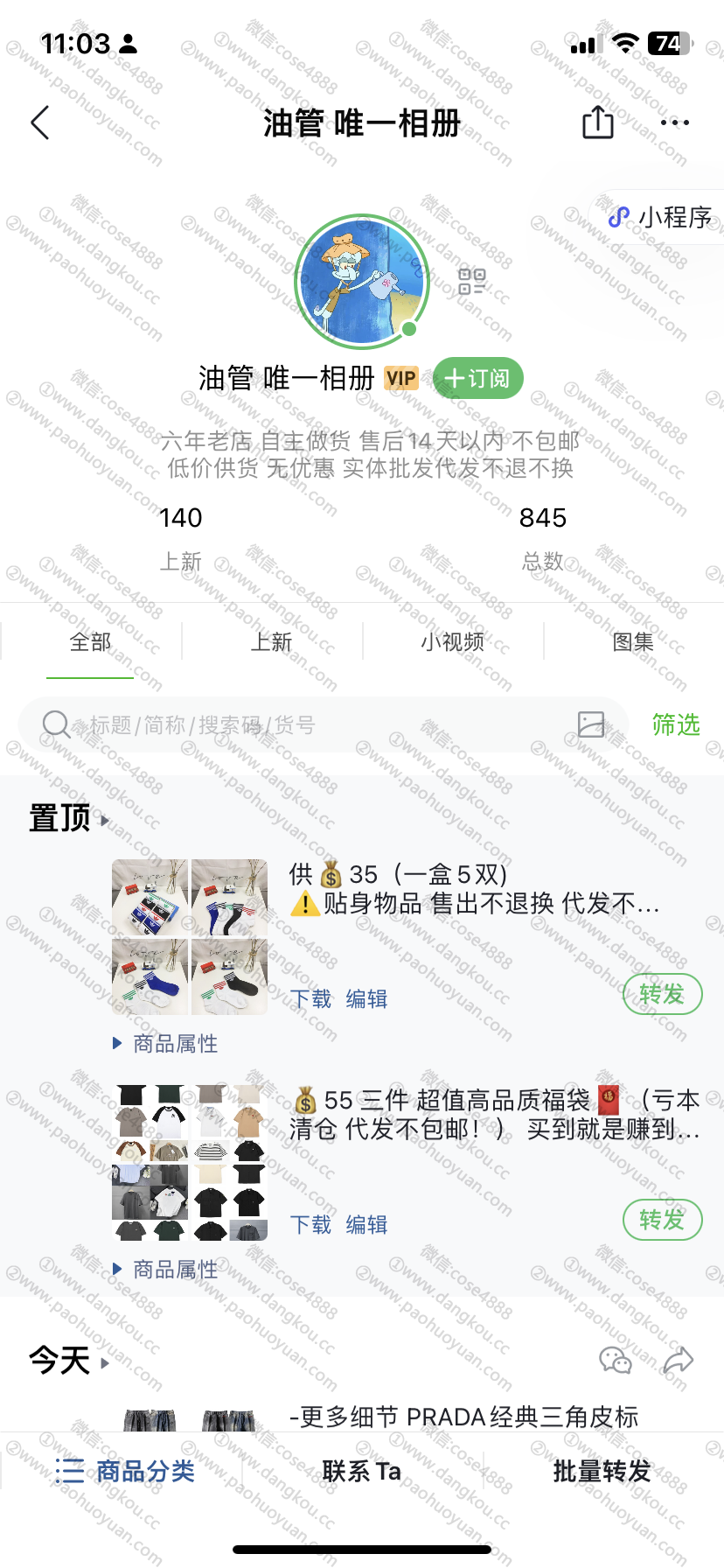Contact the seller via 联系 Ta

361,1471
